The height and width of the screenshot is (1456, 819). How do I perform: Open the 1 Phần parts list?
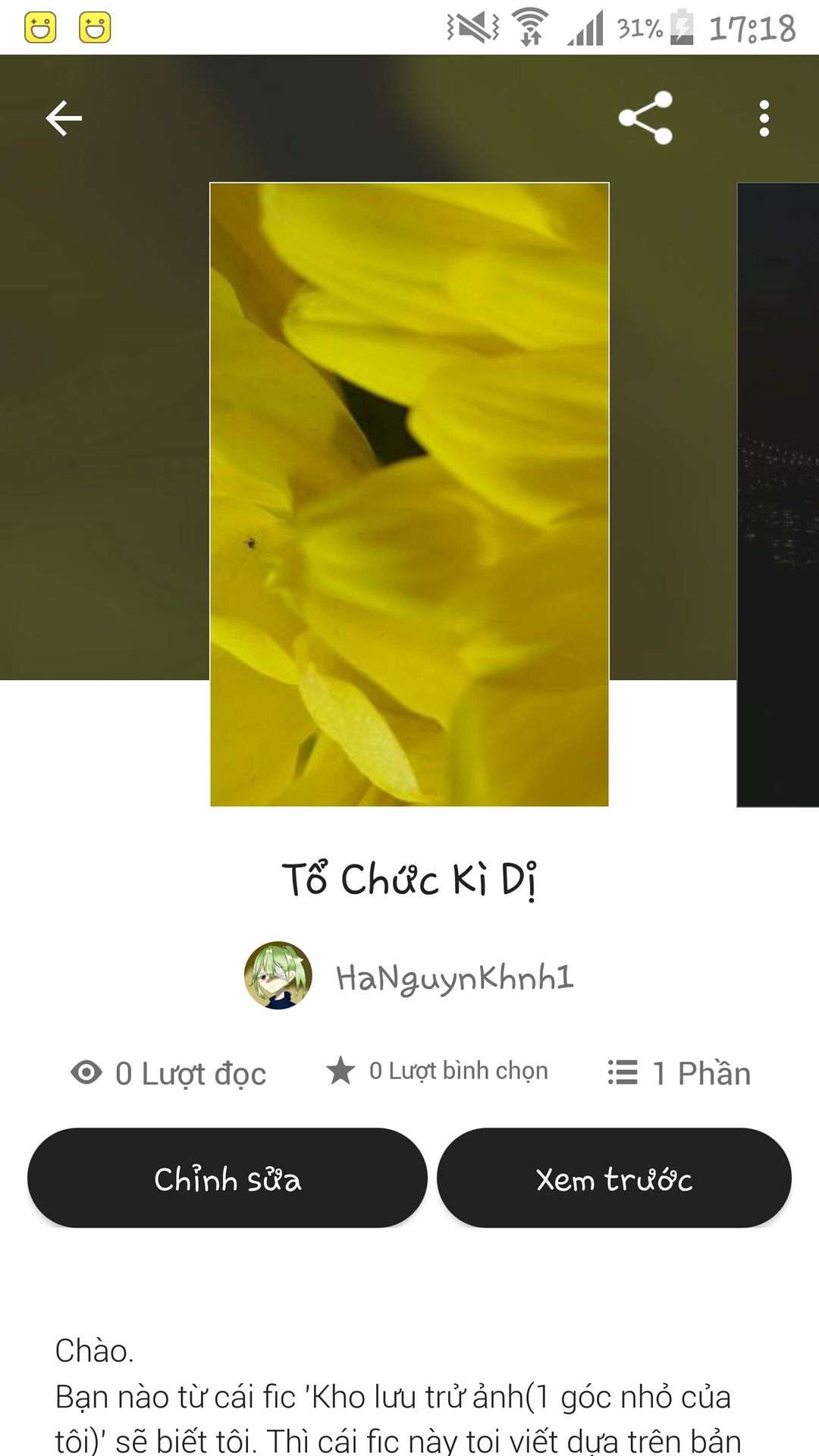tap(679, 1073)
